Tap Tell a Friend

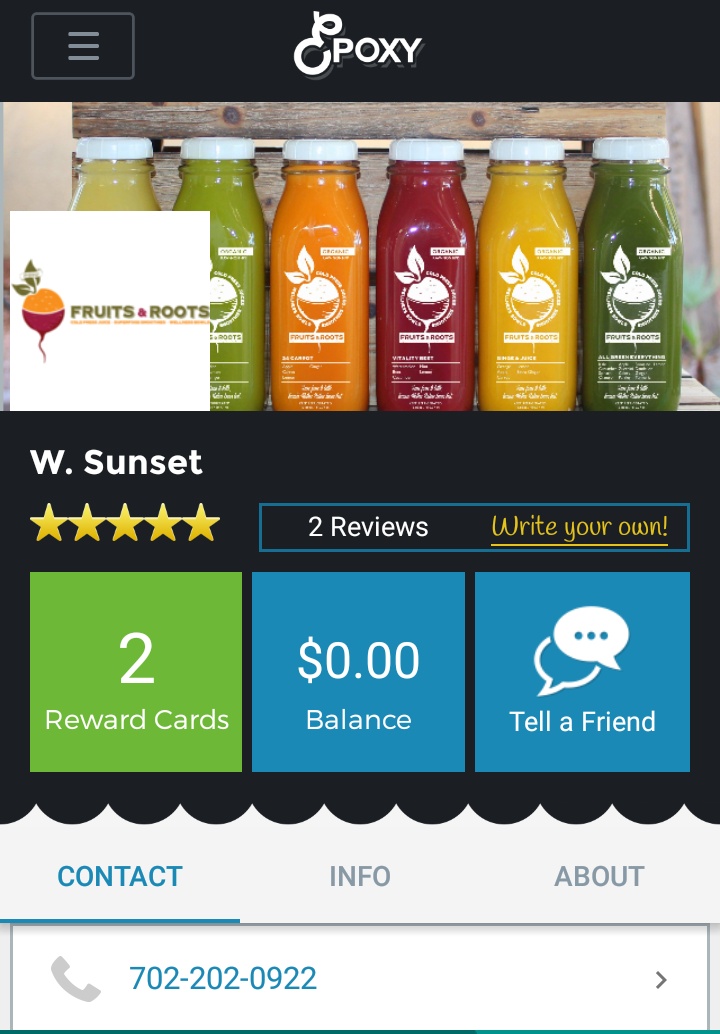pos(582,672)
